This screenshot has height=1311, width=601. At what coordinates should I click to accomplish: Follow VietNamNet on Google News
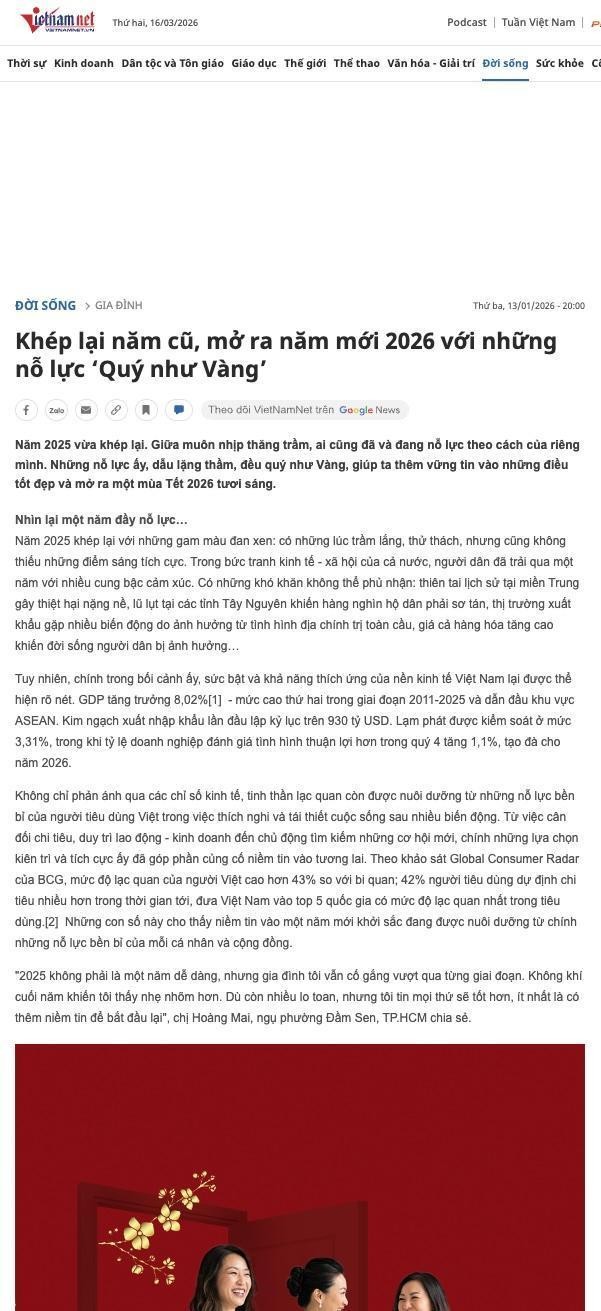coord(305,410)
